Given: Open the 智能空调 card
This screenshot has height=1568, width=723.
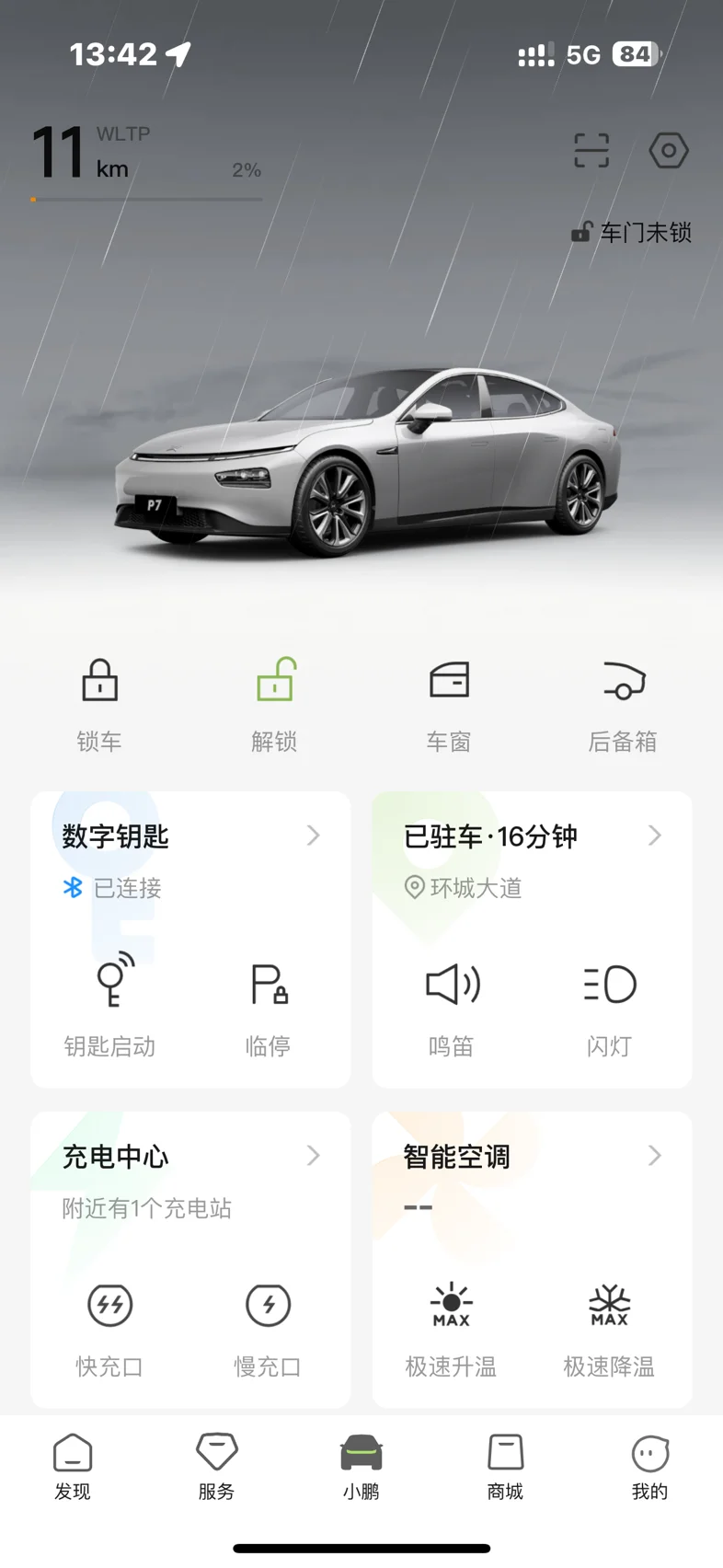Looking at the screenshot, I should [x=532, y=1156].
